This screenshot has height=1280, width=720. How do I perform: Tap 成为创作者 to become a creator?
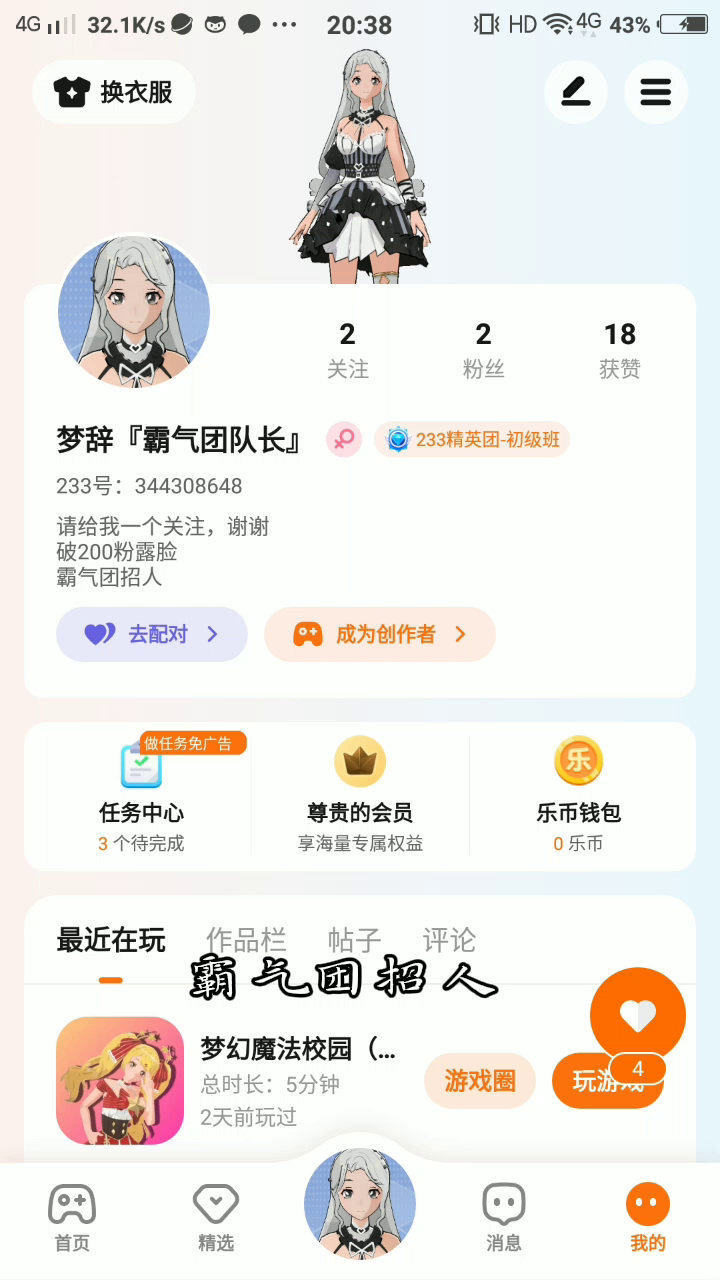pyautogui.click(x=380, y=634)
